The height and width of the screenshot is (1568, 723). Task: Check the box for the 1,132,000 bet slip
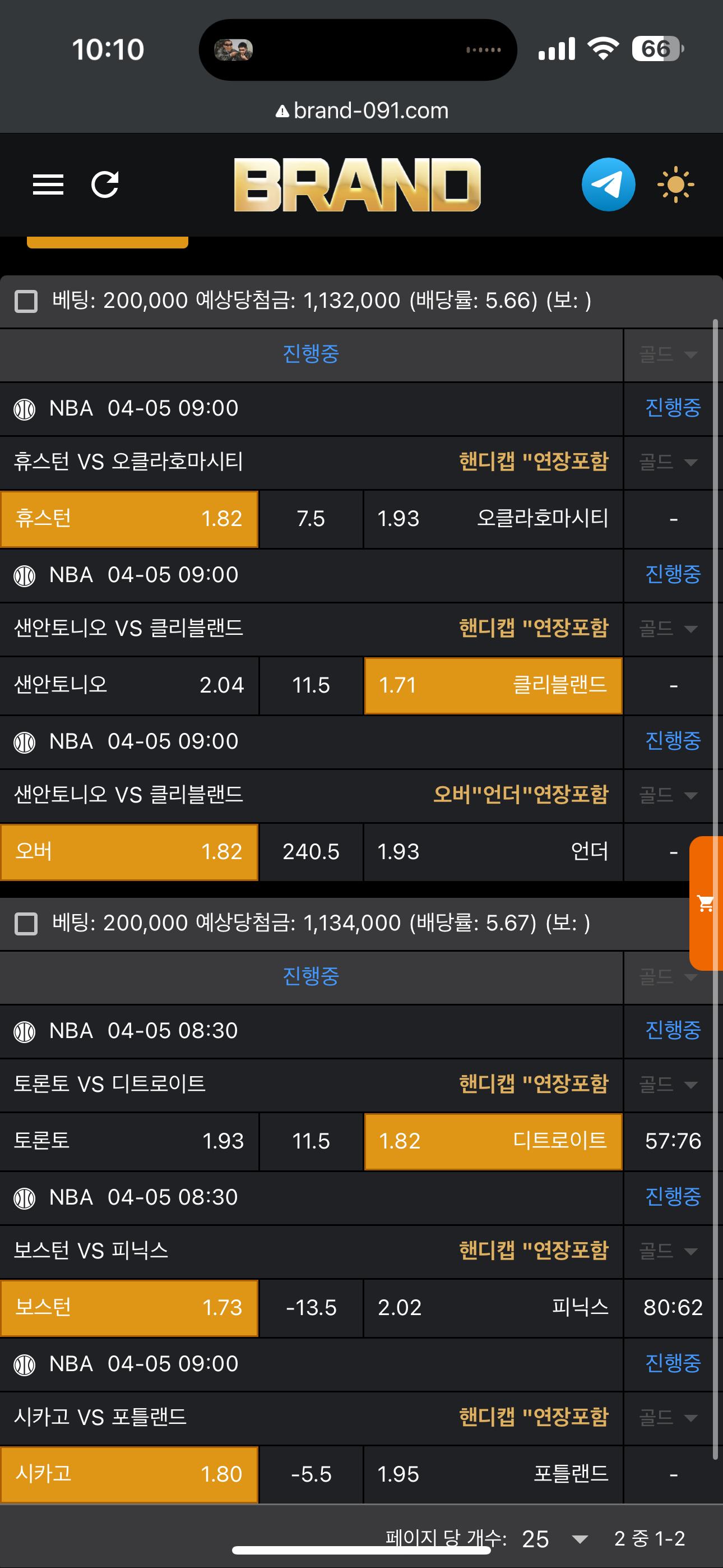pyautogui.click(x=26, y=301)
